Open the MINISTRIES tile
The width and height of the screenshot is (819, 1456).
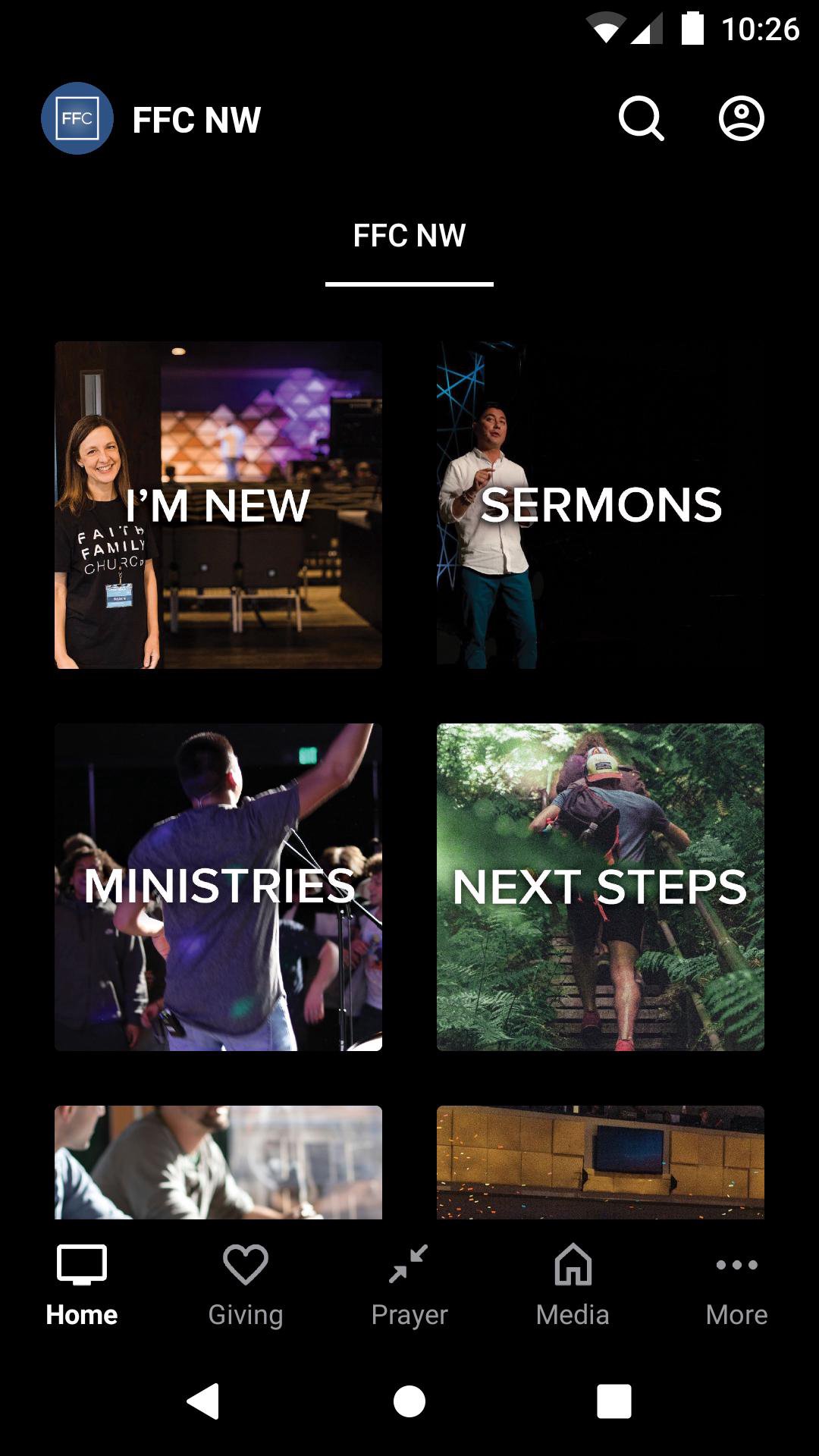(x=218, y=887)
